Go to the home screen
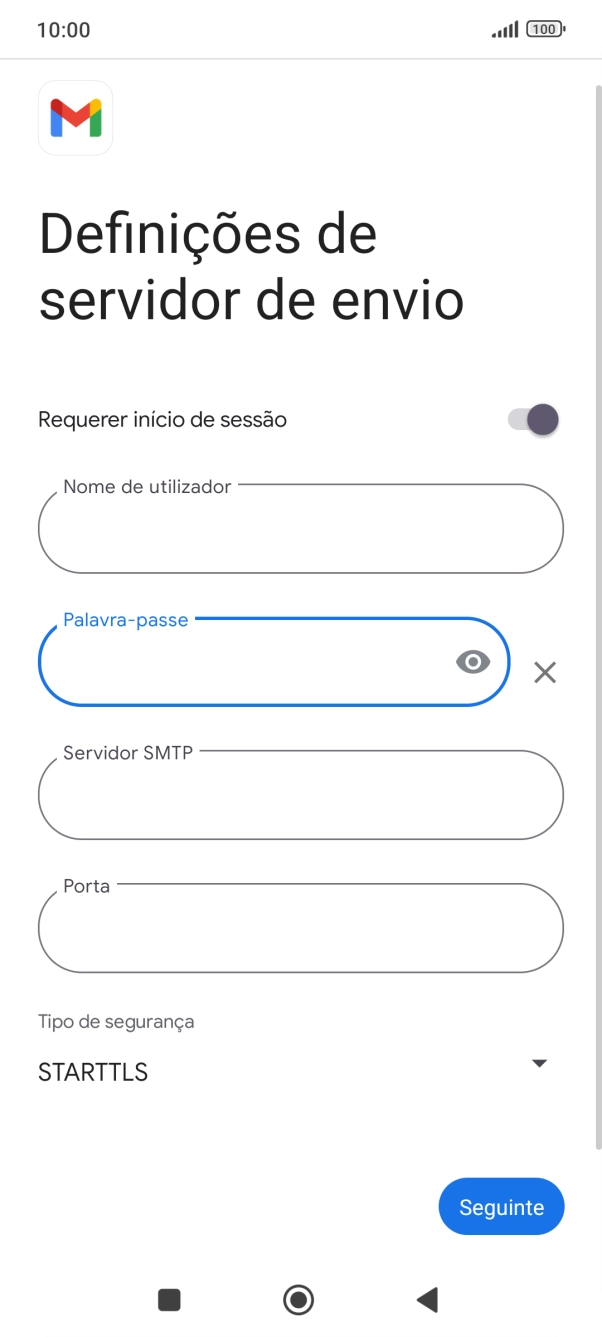The width and height of the screenshot is (602, 1337). pos(298,1299)
